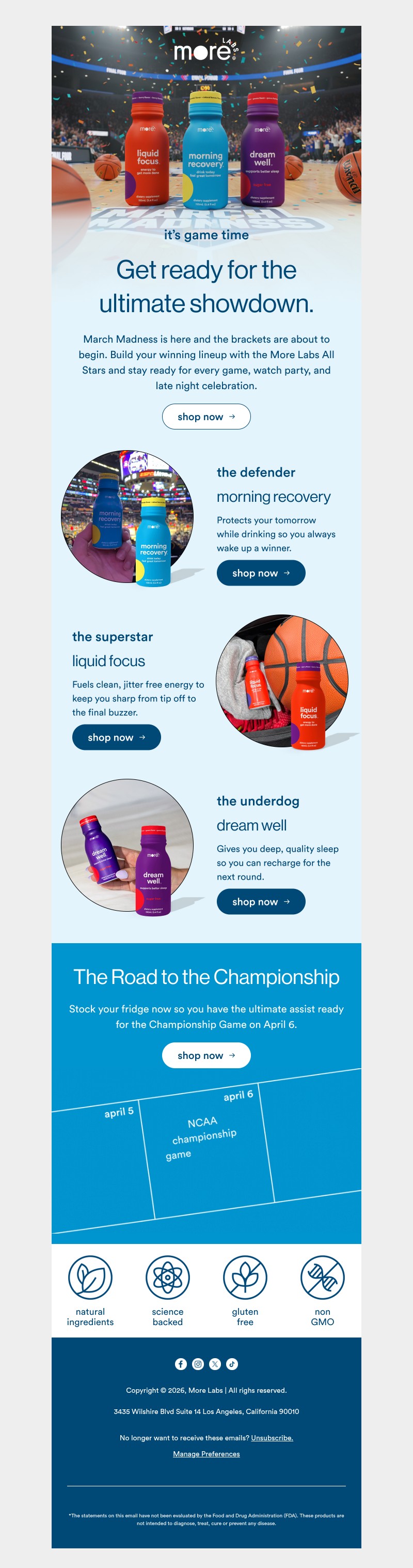View the More Labs TikTok page
This screenshot has height=1568, width=413.
pyautogui.click(x=232, y=1364)
